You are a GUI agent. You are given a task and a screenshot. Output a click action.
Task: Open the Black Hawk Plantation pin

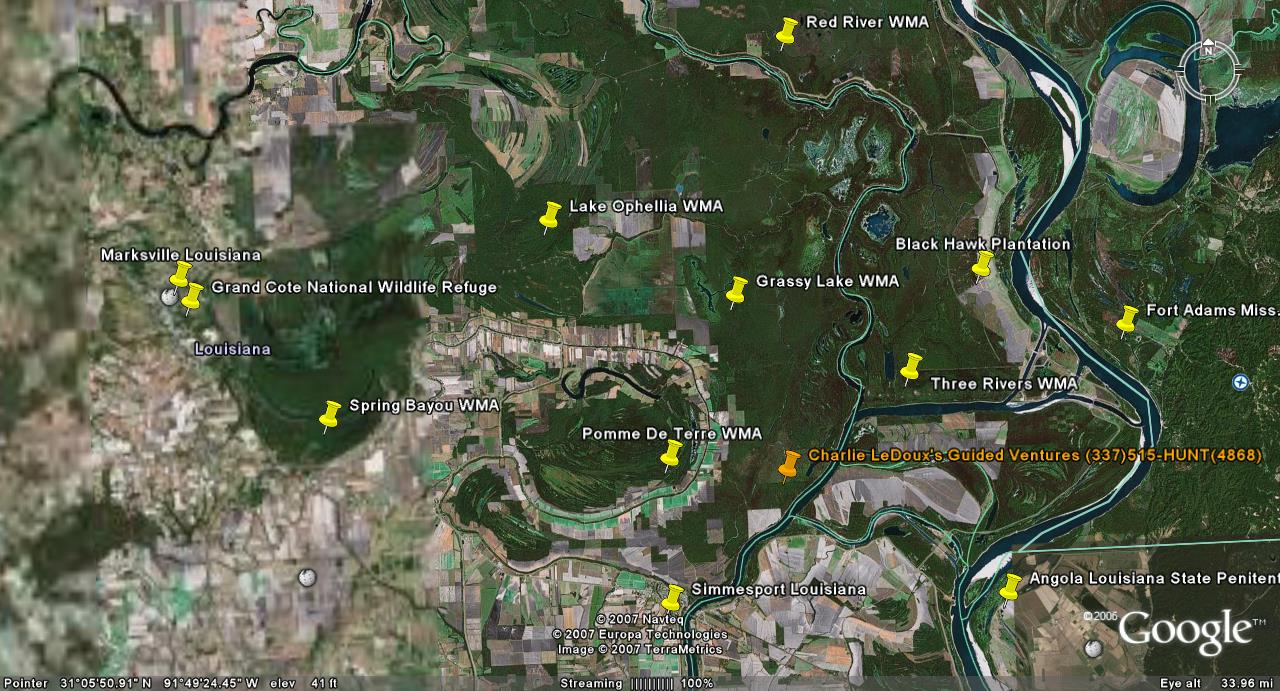click(982, 263)
